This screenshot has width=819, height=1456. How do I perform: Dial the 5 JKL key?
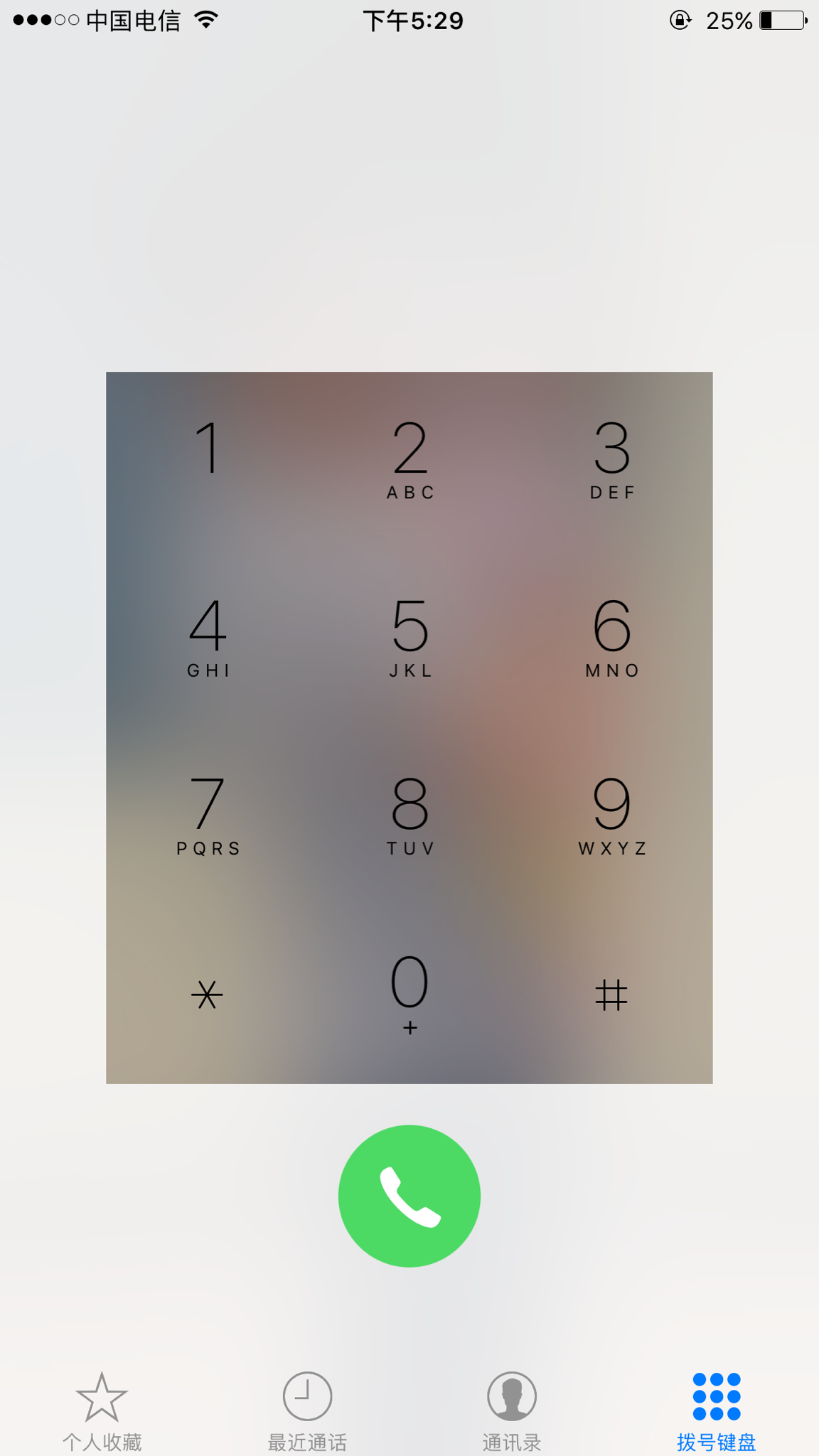pos(410,636)
